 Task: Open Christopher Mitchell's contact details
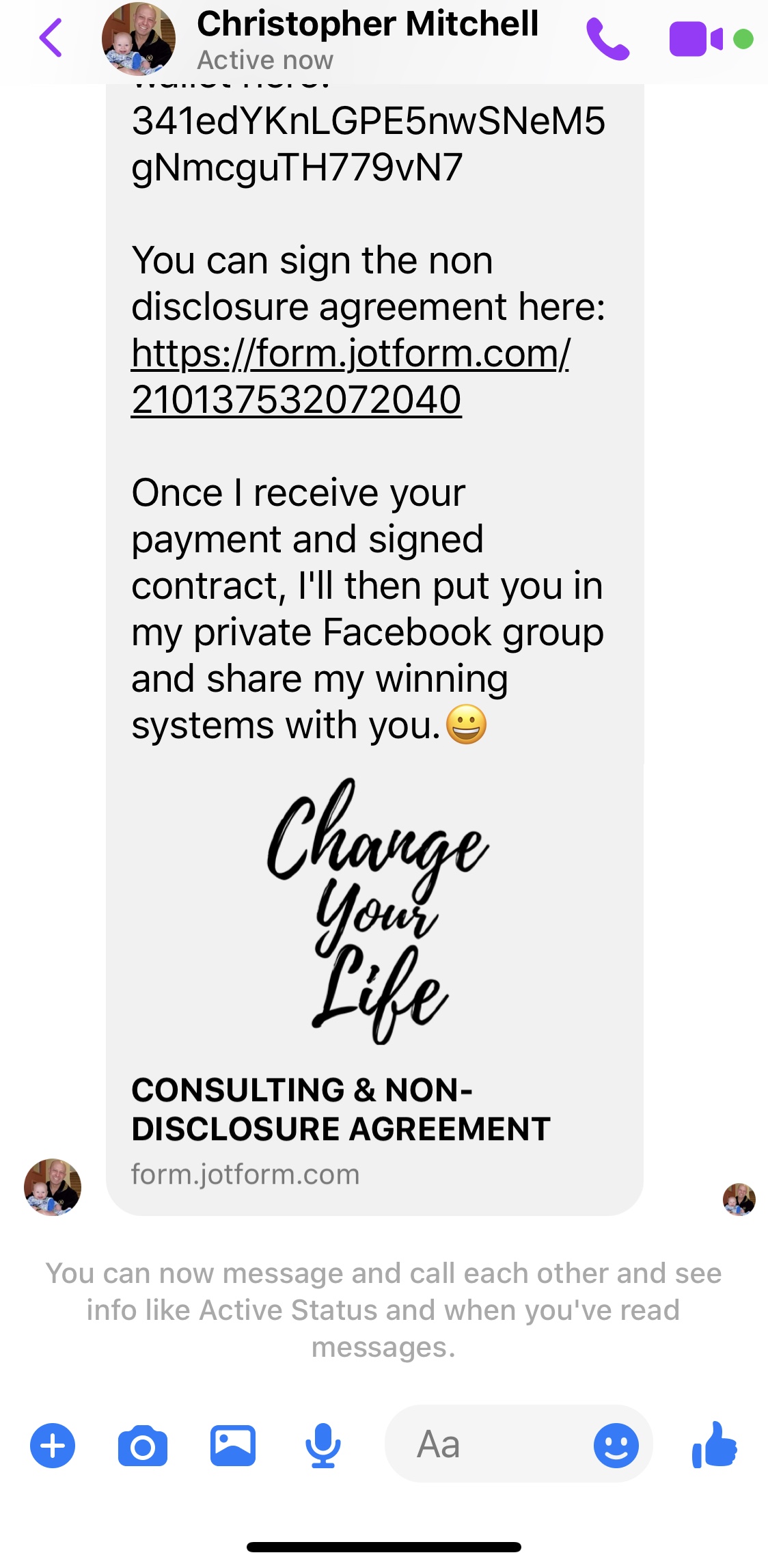click(x=366, y=38)
